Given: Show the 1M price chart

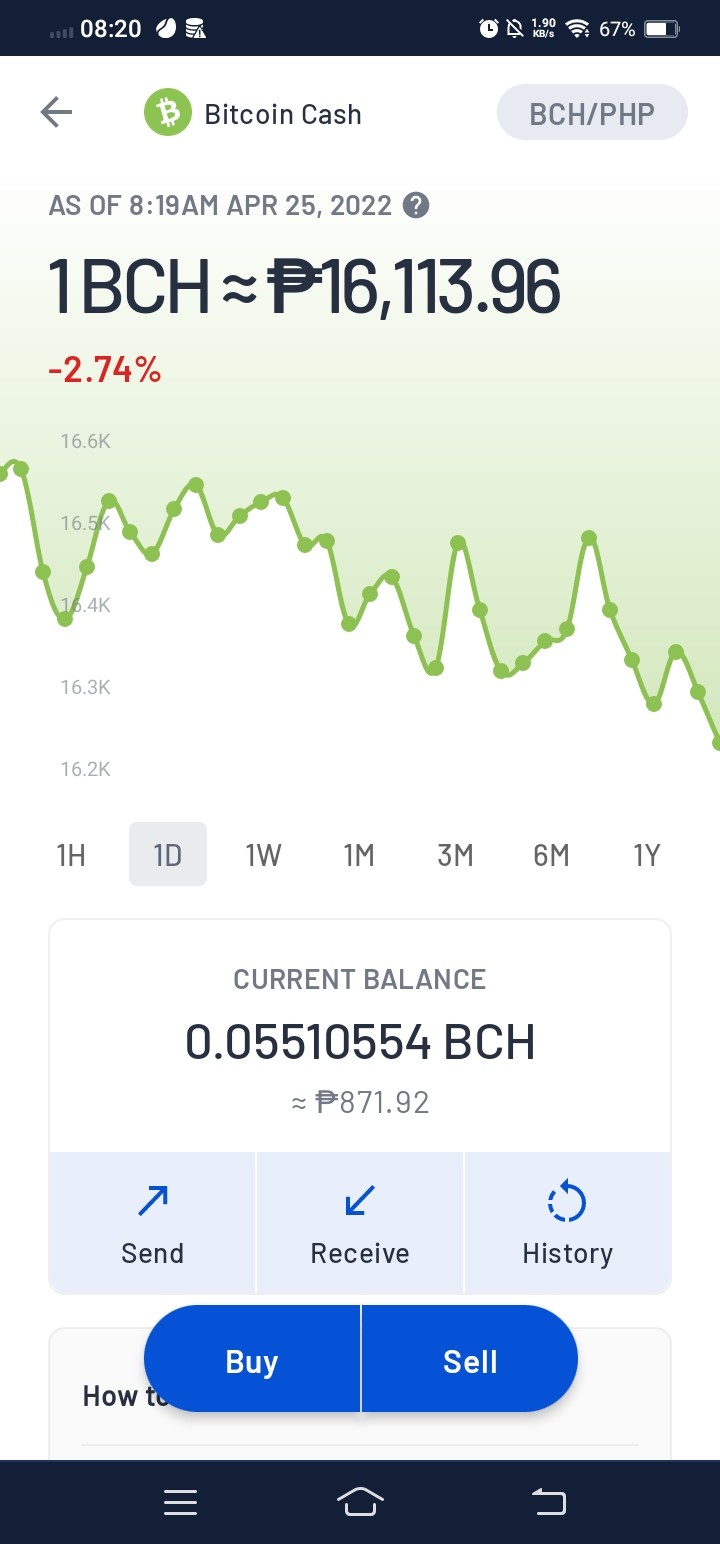Looking at the screenshot, I should [359, 855].
